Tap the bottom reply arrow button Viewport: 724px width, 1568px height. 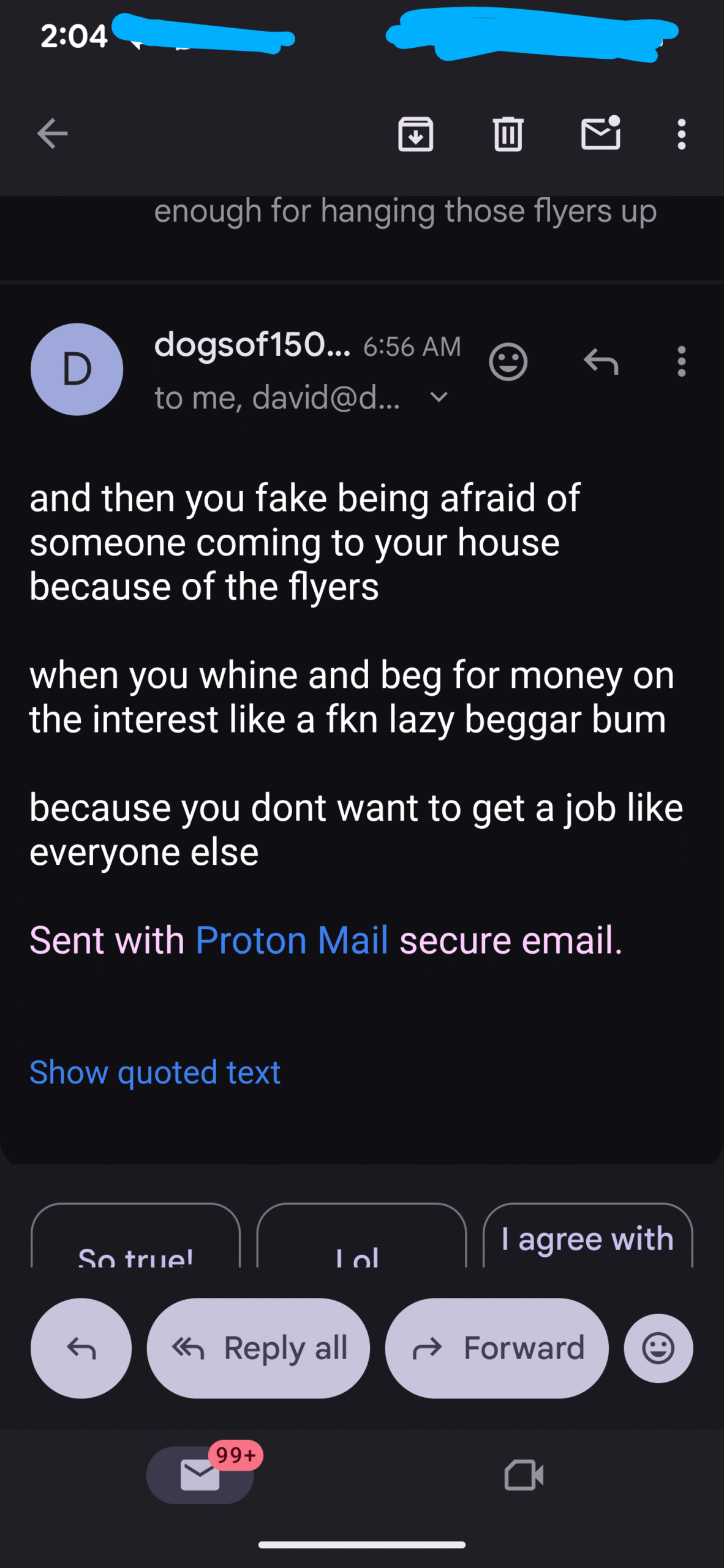pyautogui.click(x=81, y=1348)
